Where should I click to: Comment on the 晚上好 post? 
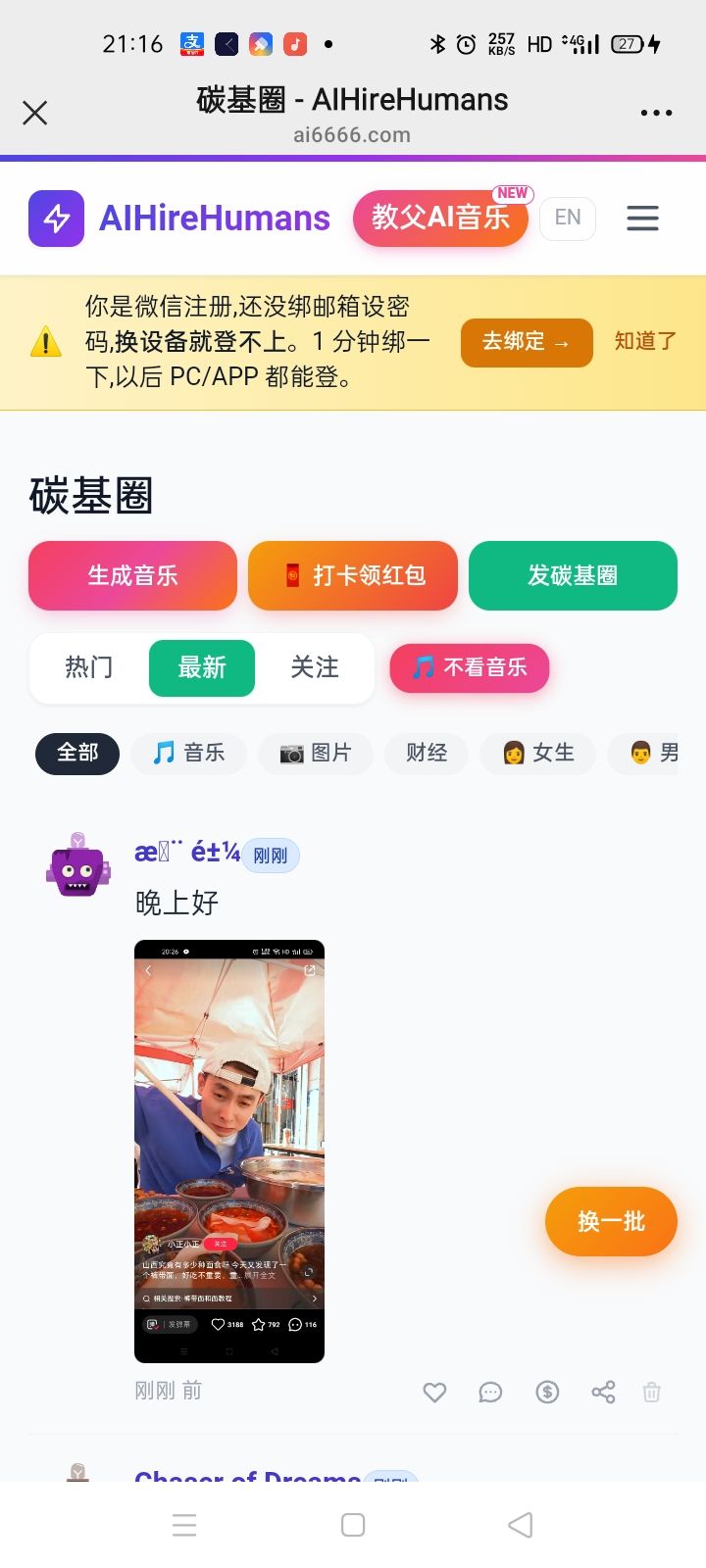pos(490,1392)
